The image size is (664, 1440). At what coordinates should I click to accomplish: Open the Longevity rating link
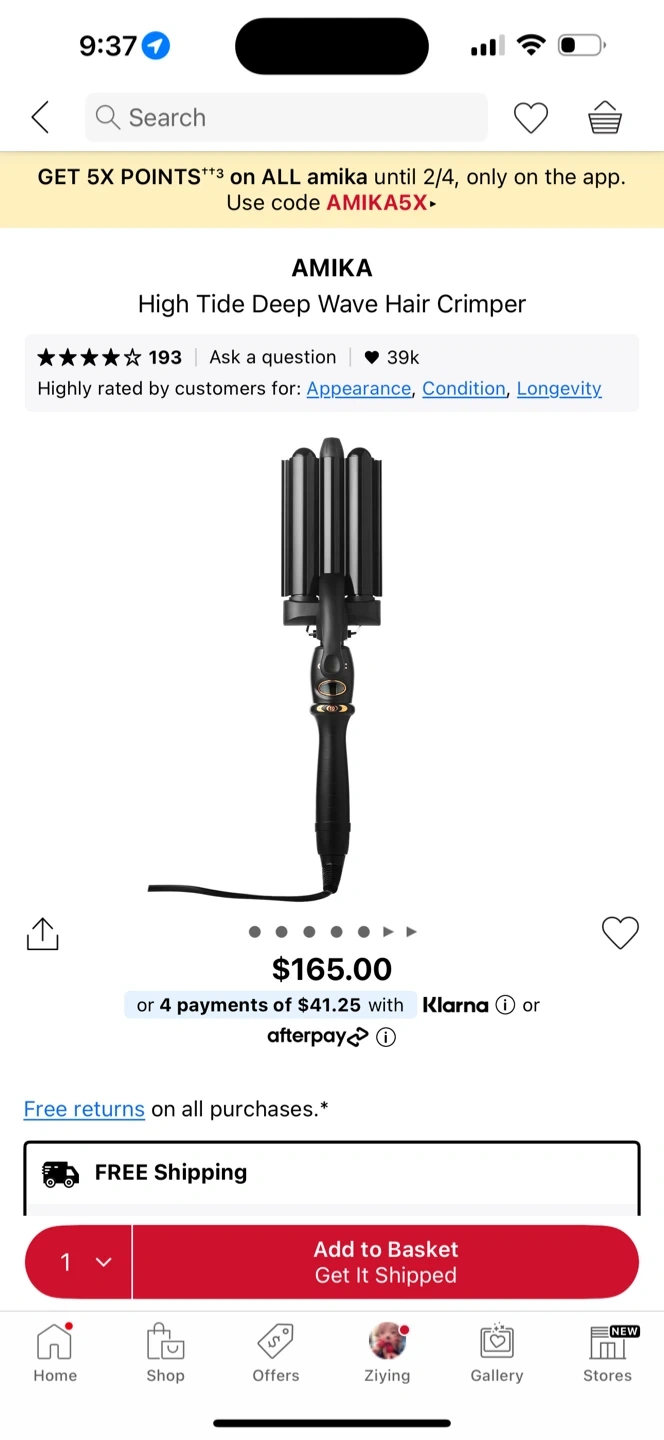pos(559,389)
